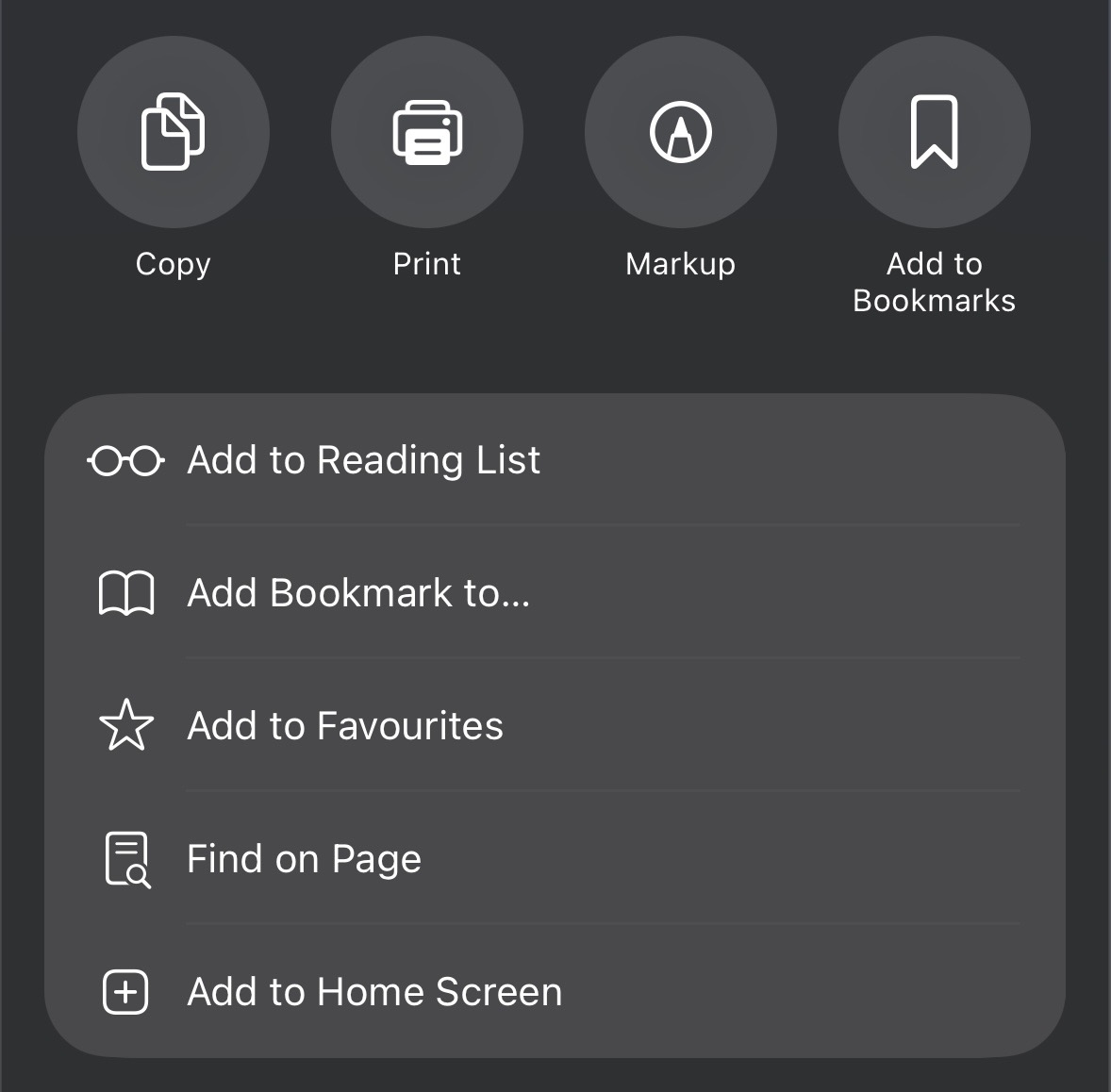The image size is (1111, 1092).
Task: Open Markup tool
Action: pyautogui.click(x=680, y=132)
